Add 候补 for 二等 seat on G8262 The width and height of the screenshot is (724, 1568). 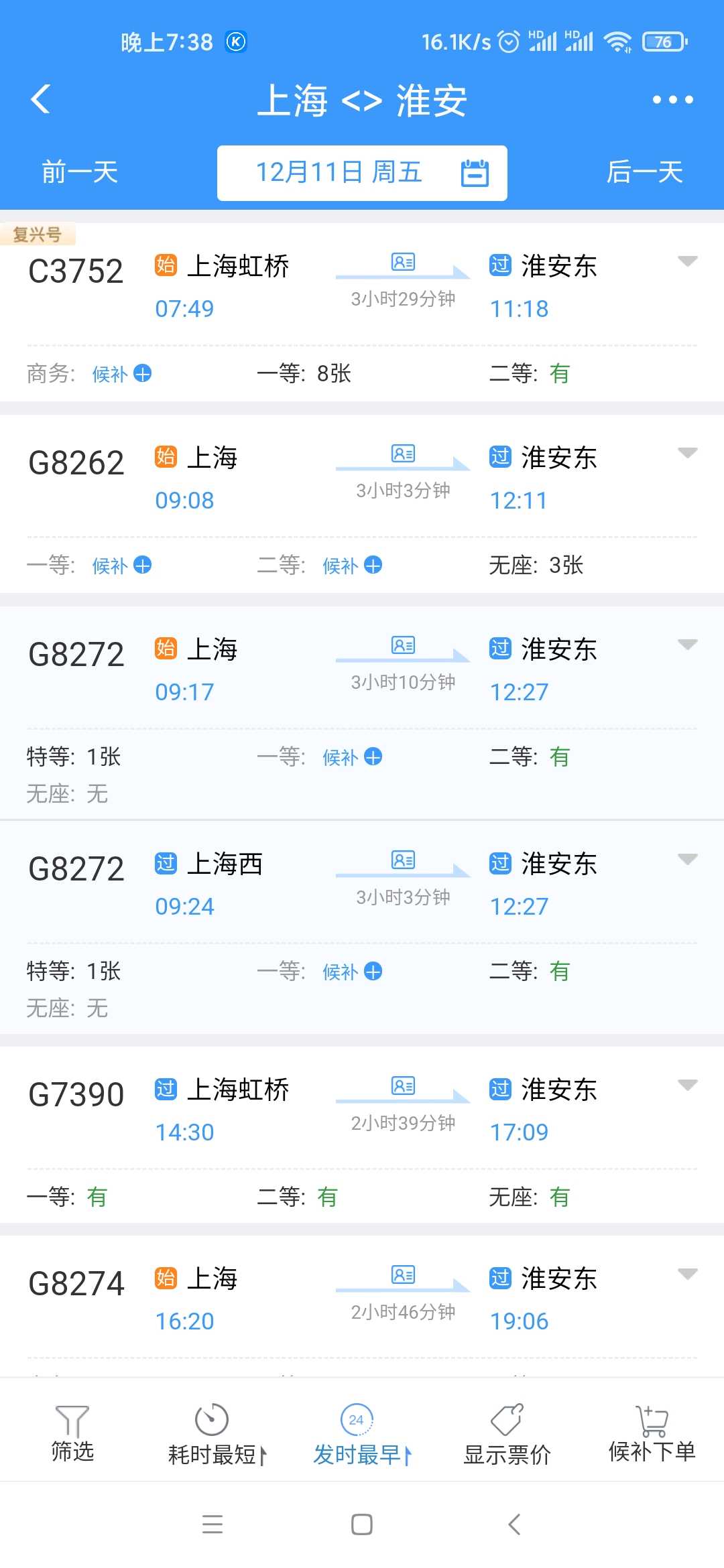point(353,566)
